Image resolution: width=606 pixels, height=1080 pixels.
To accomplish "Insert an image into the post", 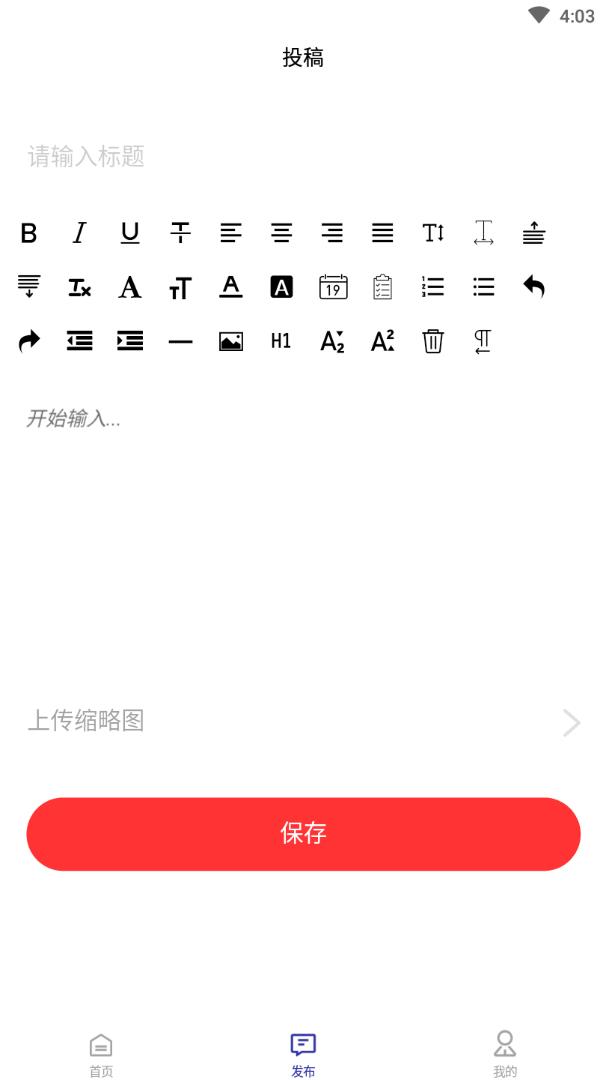I will [x=231, y=342].
